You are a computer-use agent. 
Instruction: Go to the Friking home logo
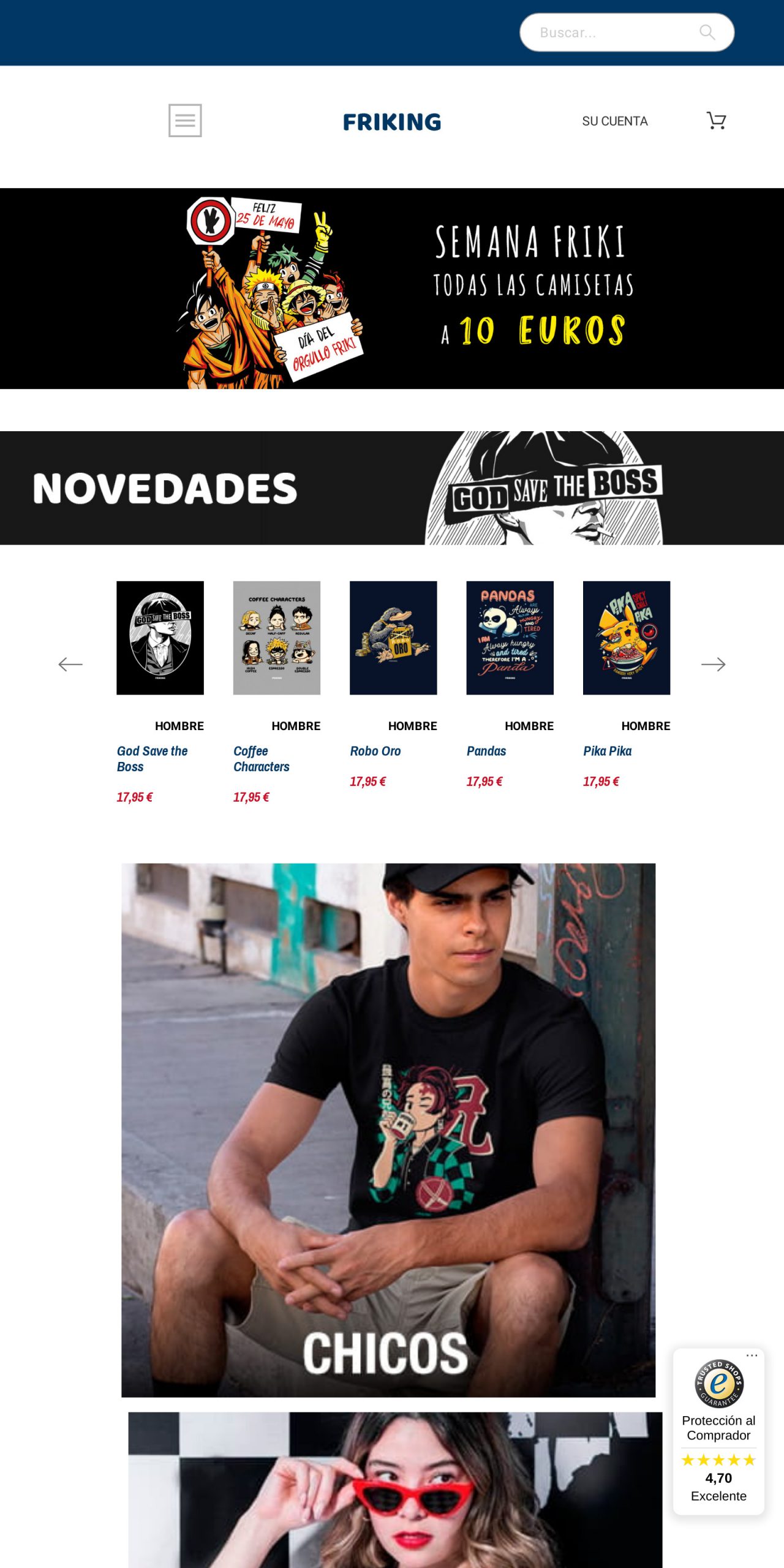[x=392, y=122]
